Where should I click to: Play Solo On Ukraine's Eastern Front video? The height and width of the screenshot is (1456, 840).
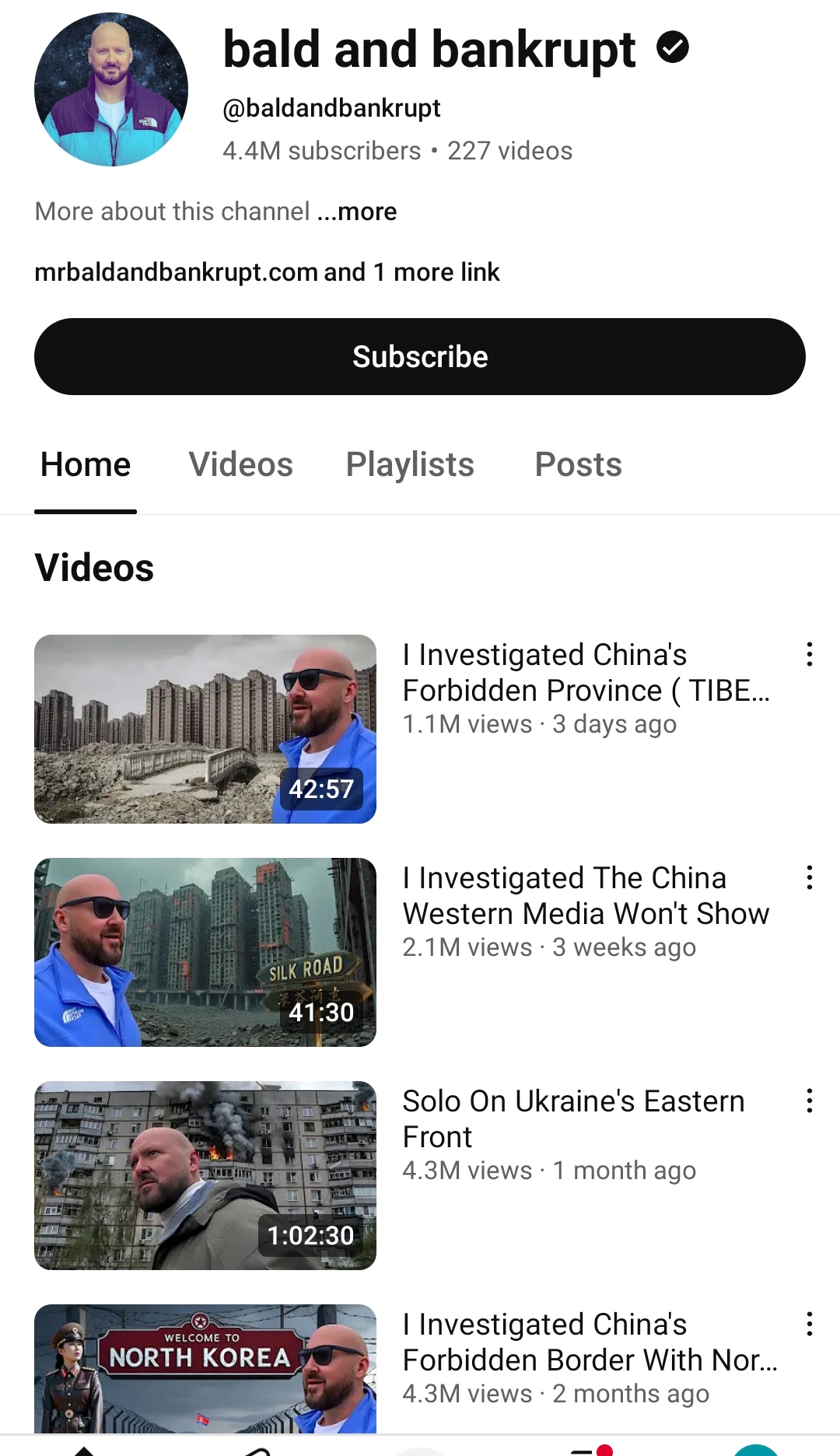(x=205, y=1175)
